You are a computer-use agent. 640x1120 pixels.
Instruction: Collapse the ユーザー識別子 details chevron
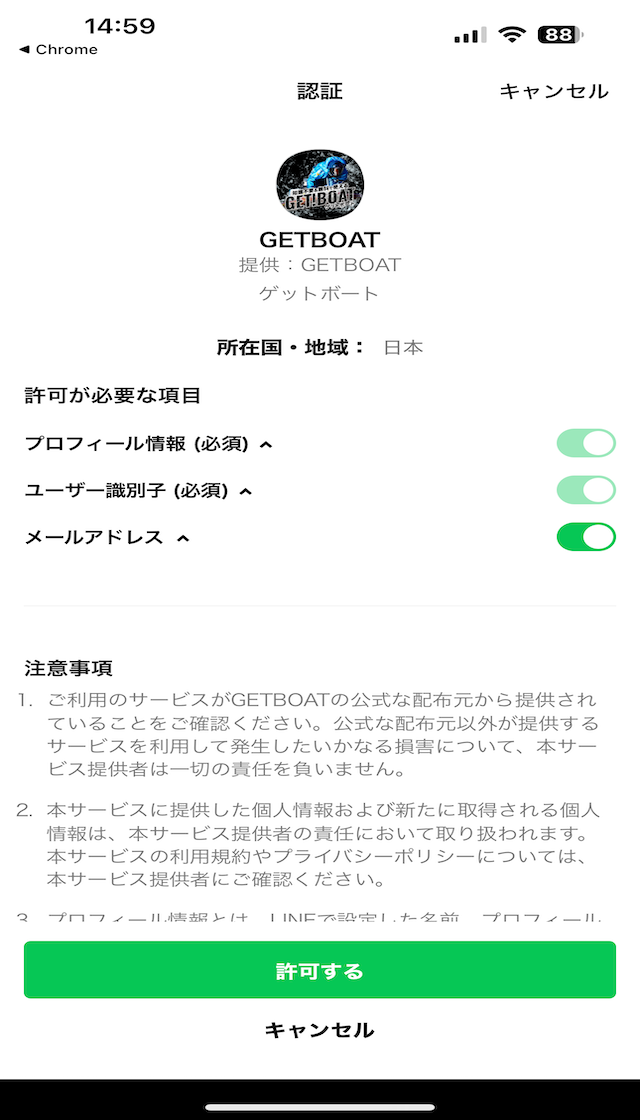coord(246,492)
